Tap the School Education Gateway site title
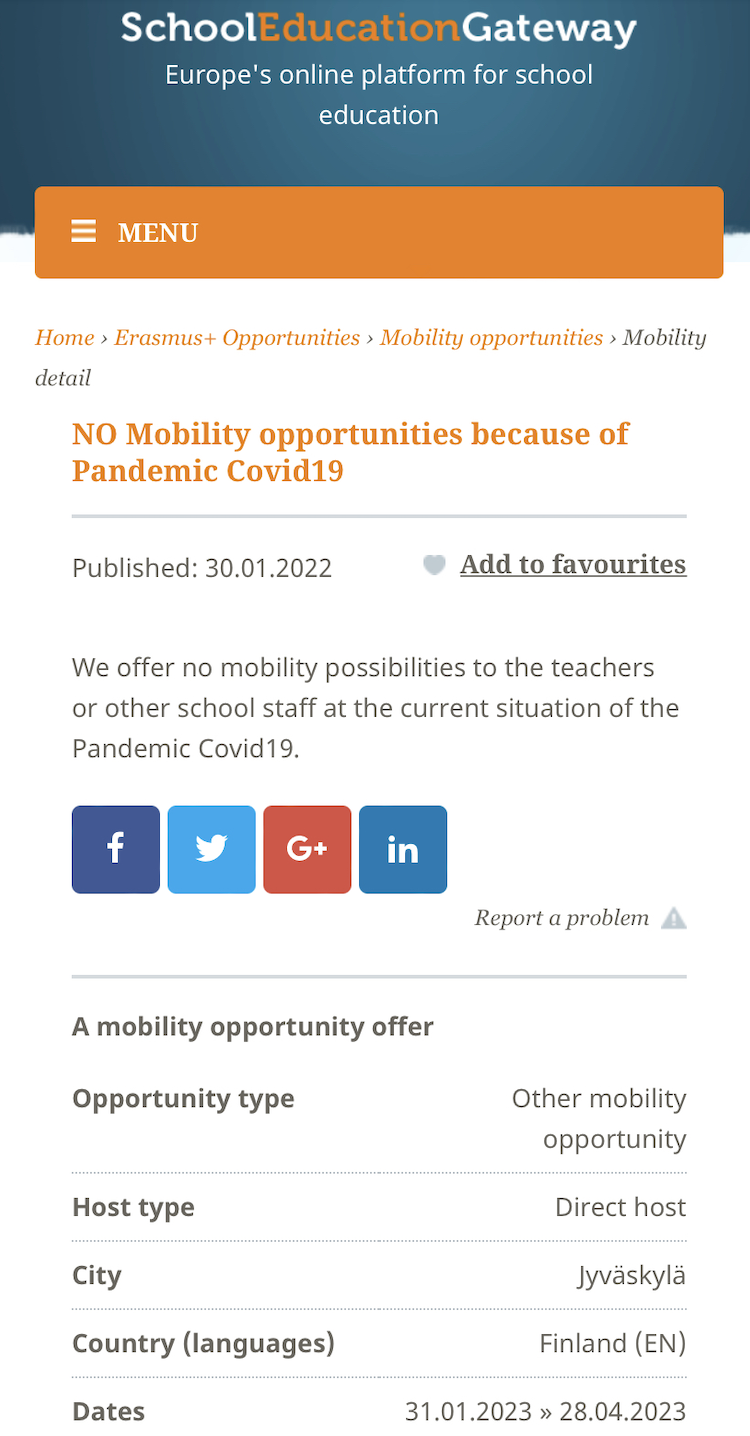 coord(378,28)
